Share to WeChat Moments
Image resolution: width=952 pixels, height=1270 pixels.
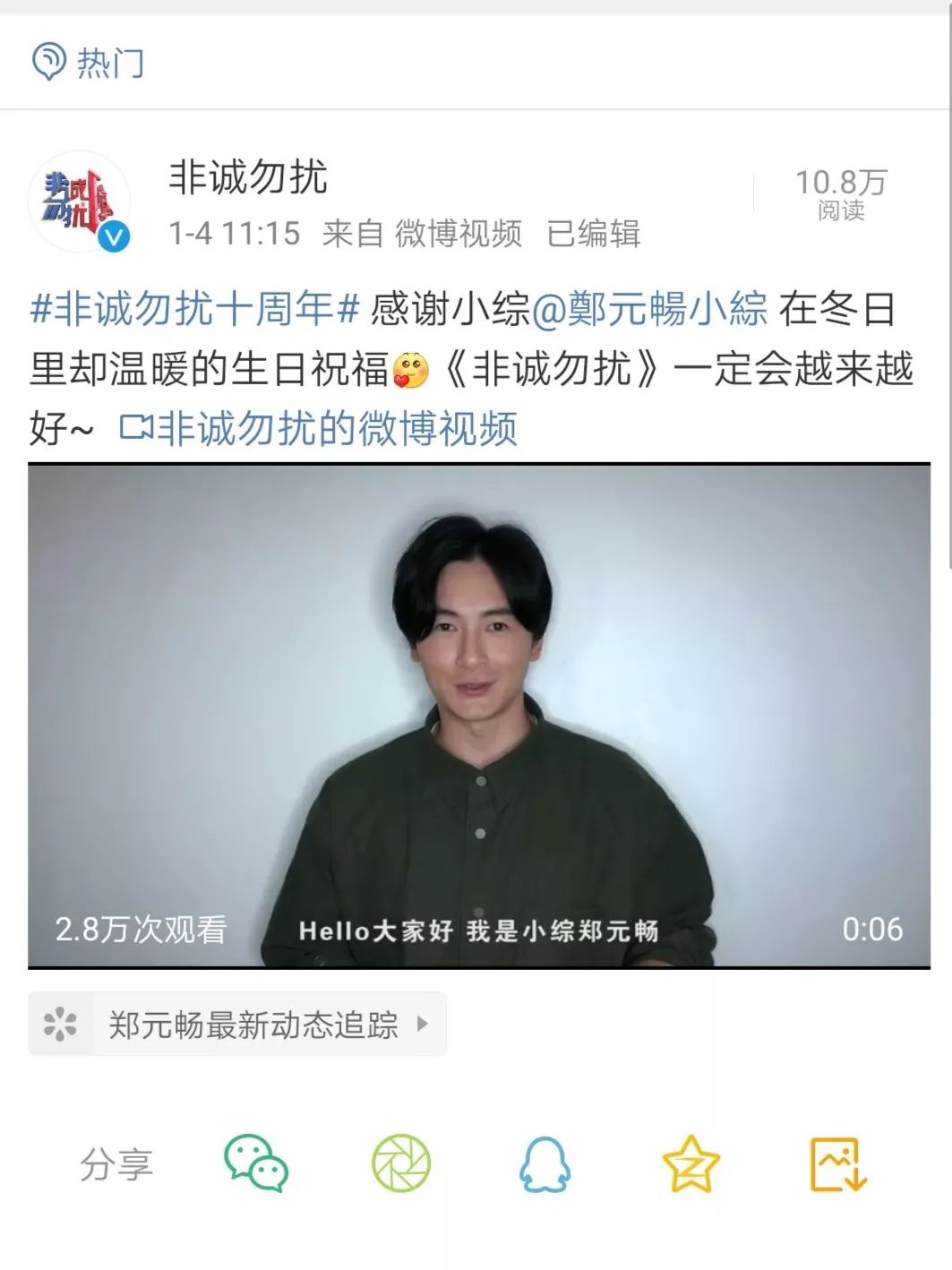(x=401, y=1163)
